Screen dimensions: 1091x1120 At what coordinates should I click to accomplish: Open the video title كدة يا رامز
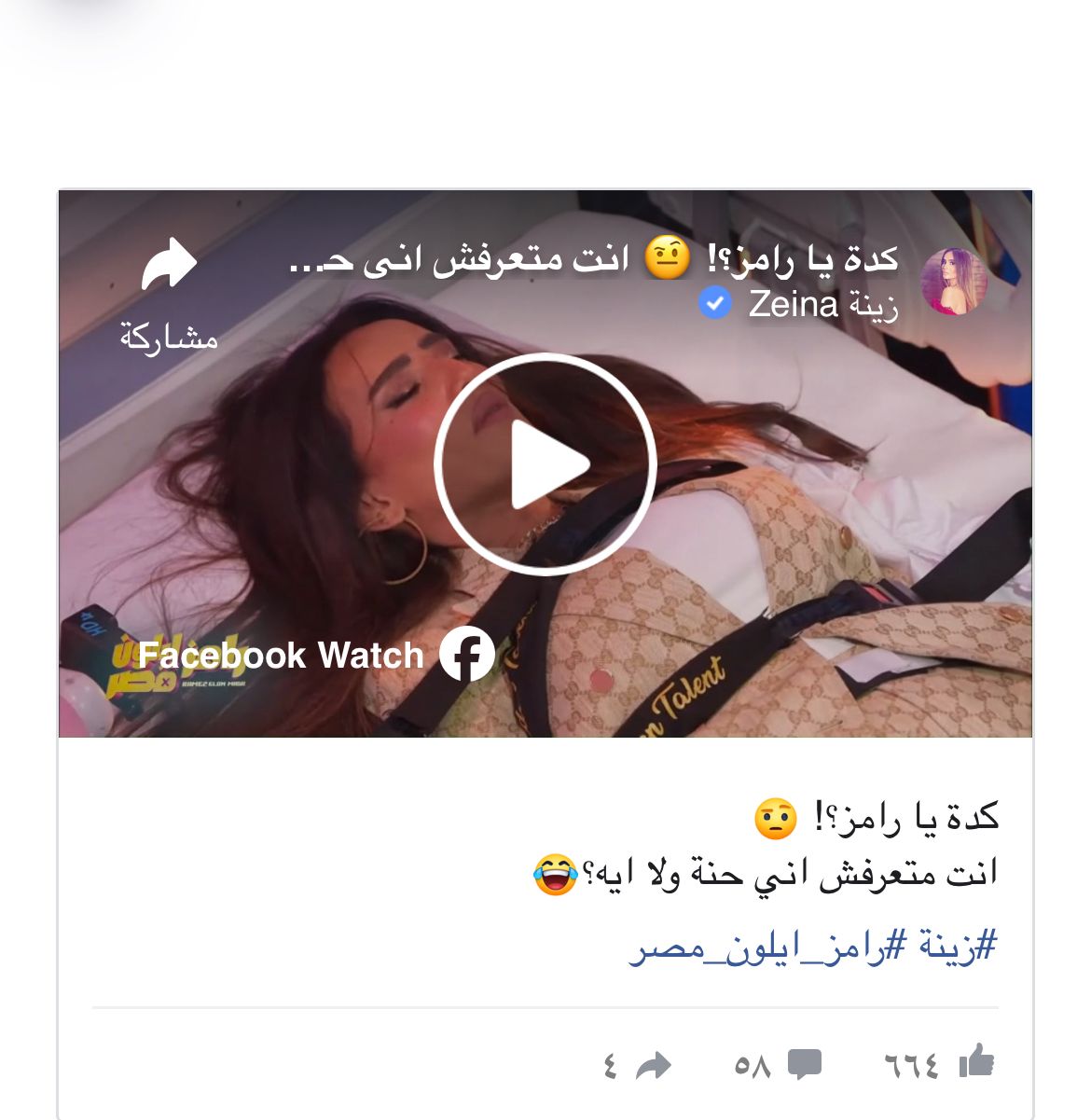point(593,258)
